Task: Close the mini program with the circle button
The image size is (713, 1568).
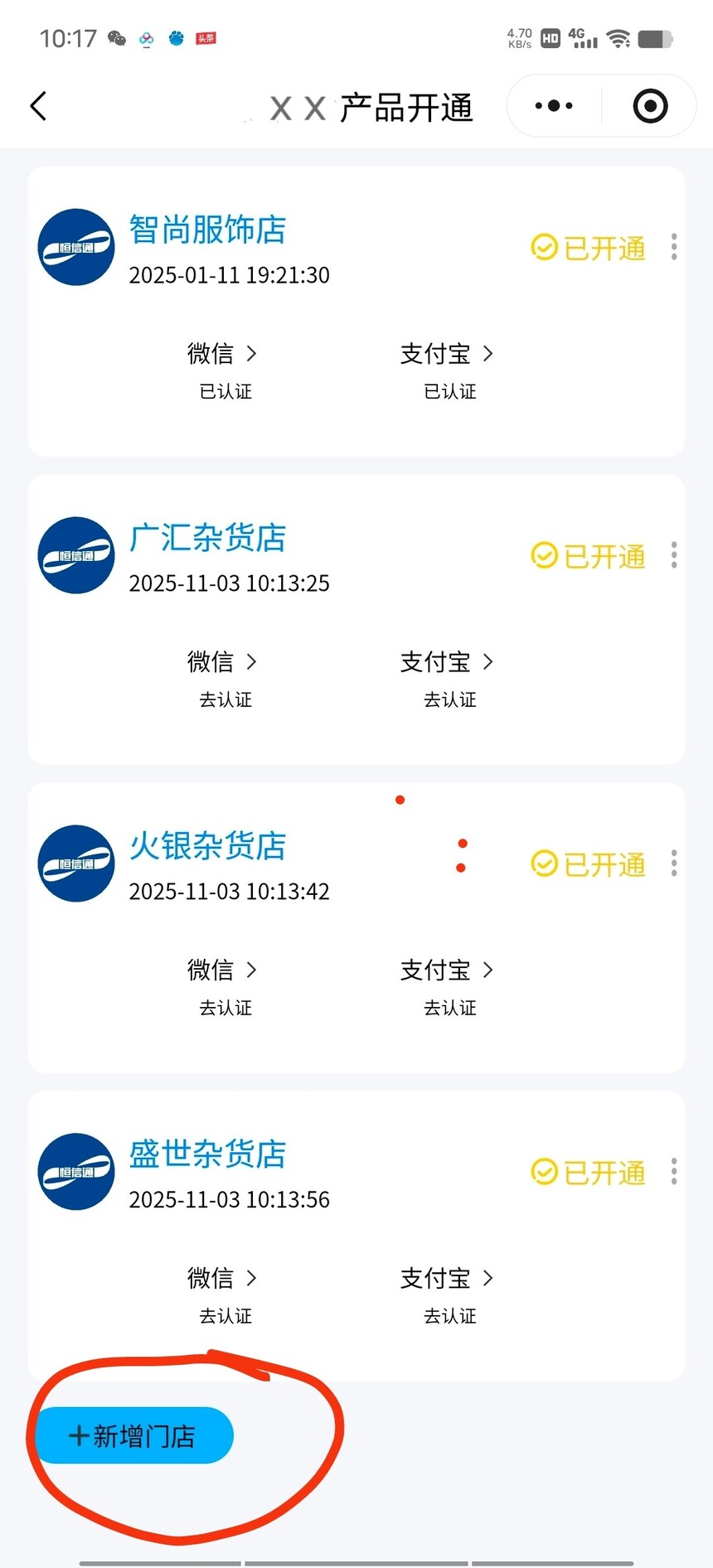Action: pos(650,106)
